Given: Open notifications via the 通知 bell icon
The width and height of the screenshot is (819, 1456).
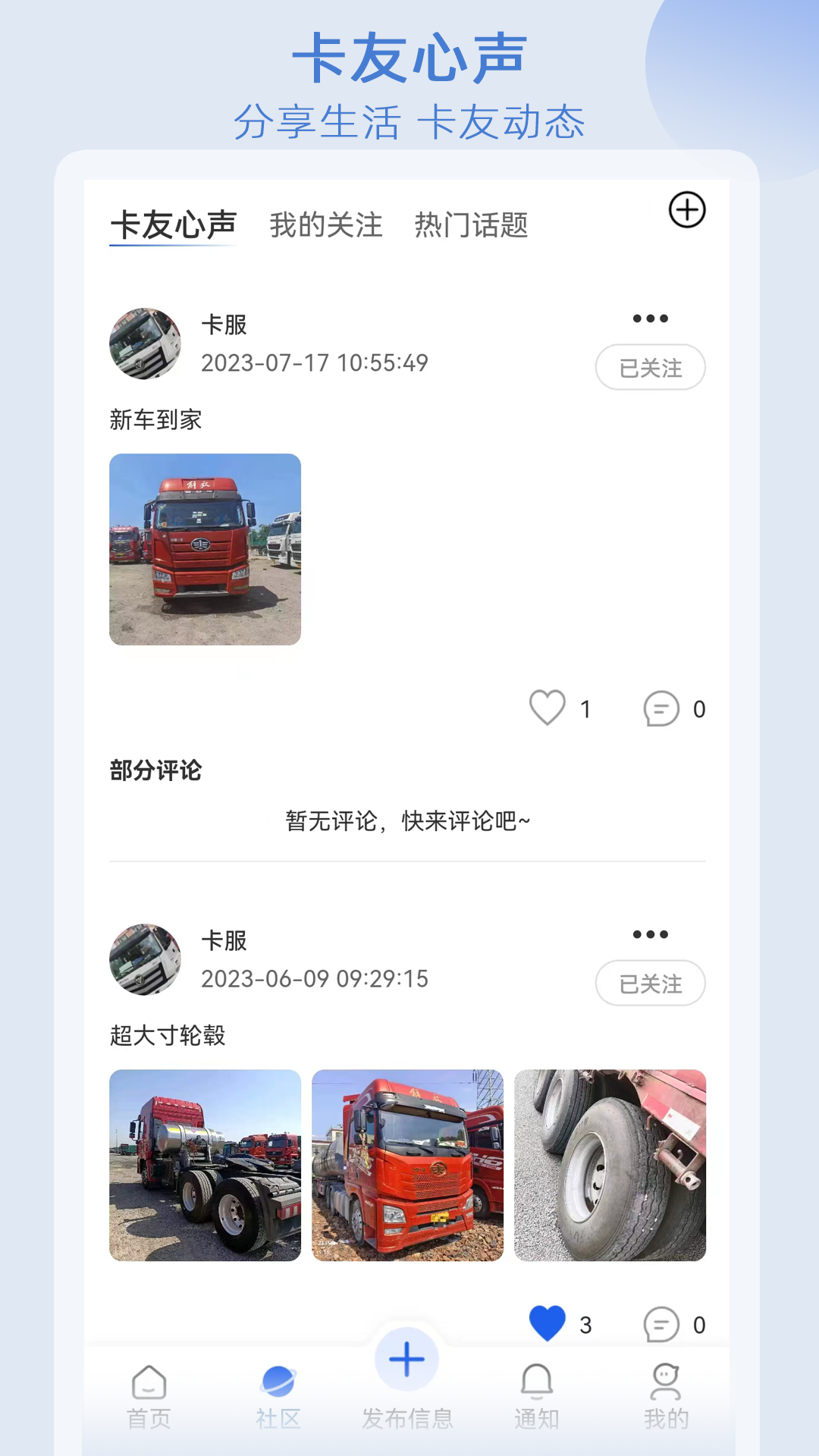Looking at the screenshot, I should coord(538,1385).
